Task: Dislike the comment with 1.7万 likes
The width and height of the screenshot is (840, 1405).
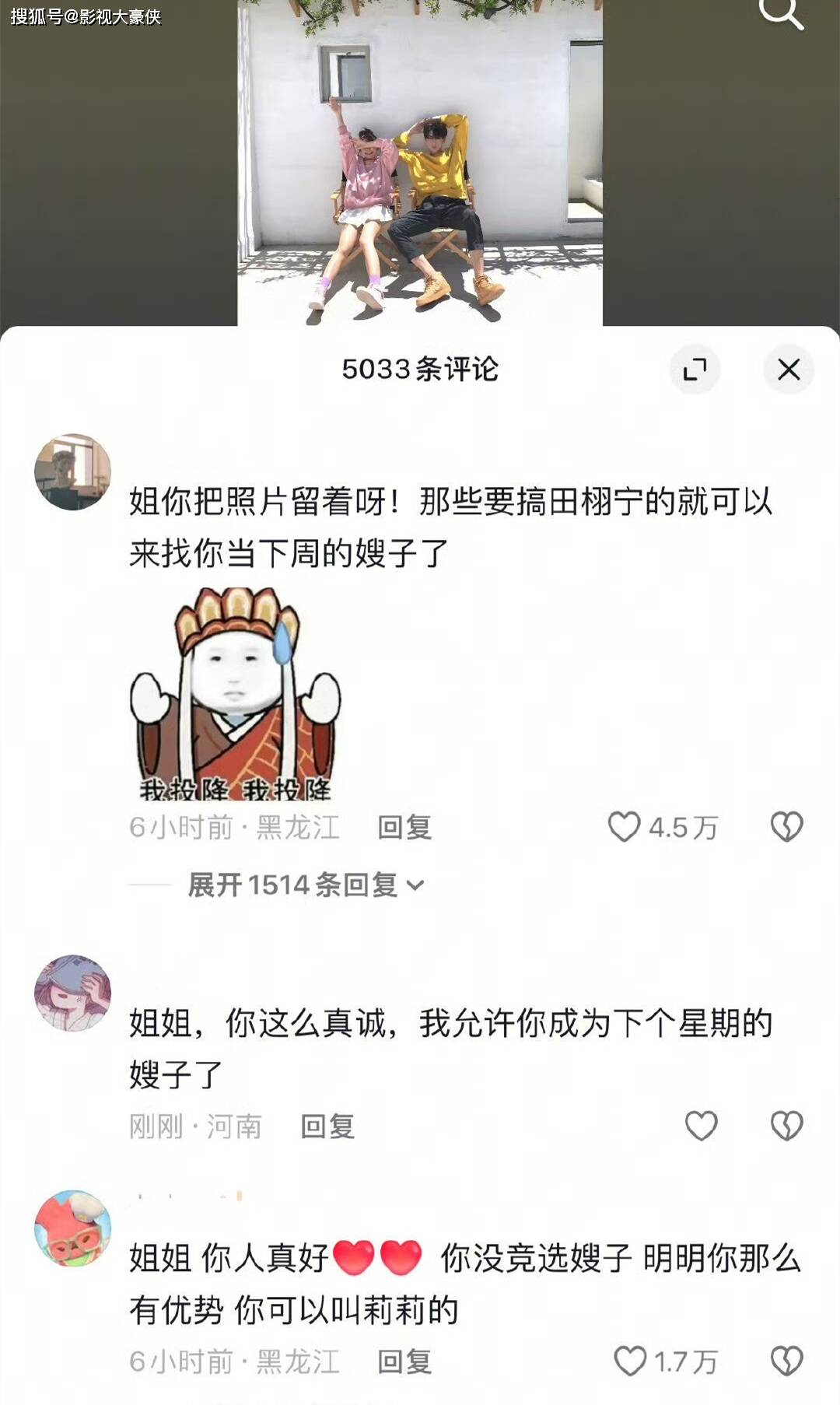Action: [786, 1361]
